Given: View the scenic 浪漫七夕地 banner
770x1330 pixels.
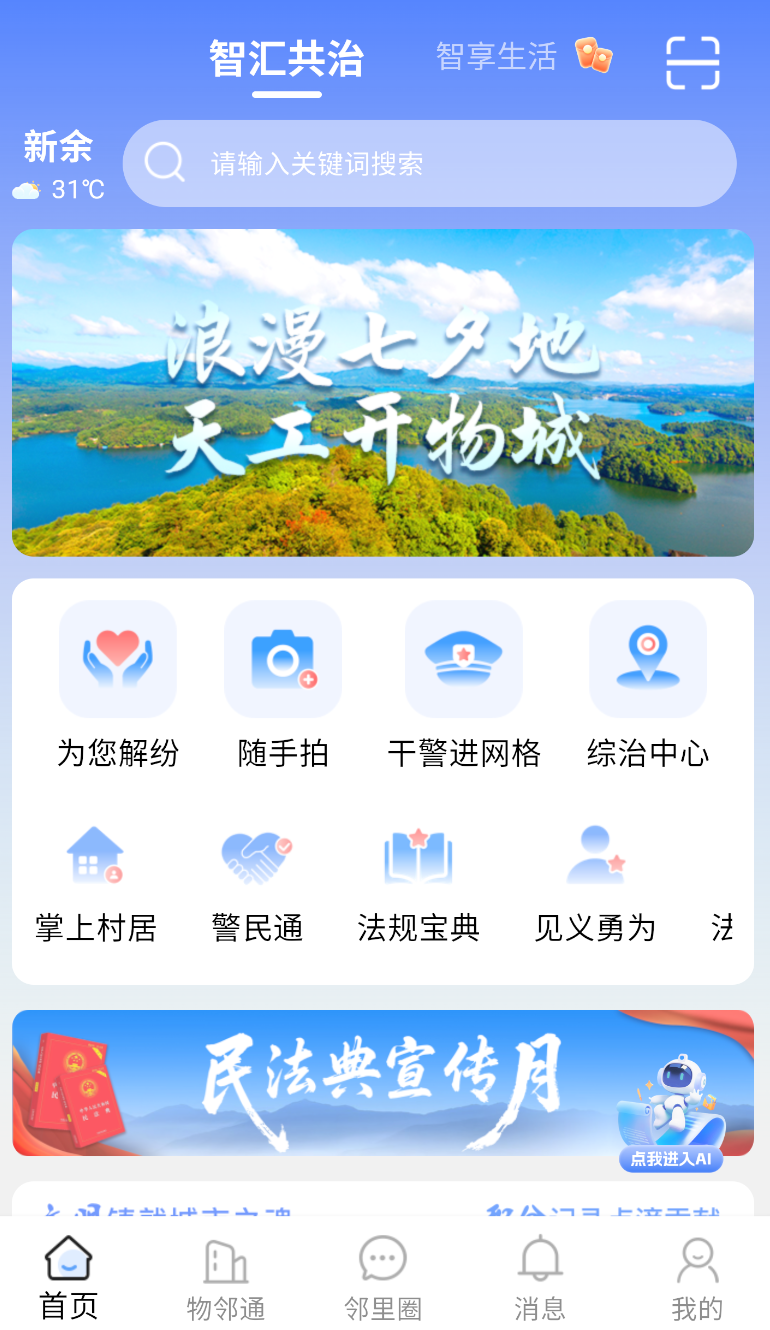Looking at the screenshot, I should click(x=385, y=390).
